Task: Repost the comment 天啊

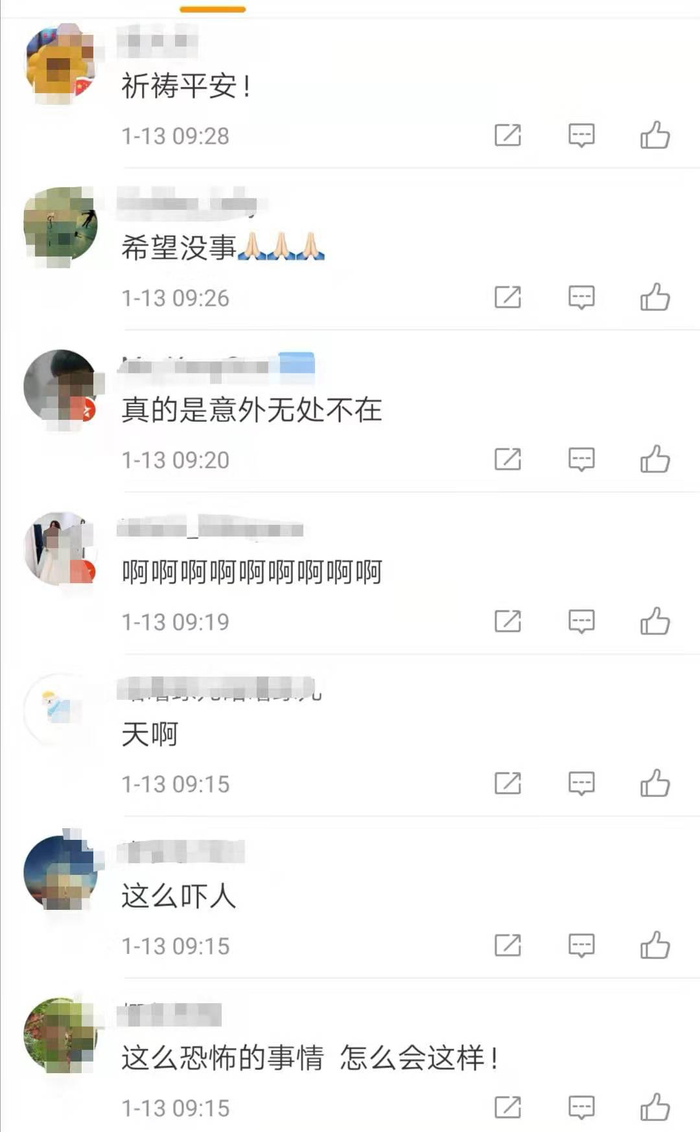Action: click(507, 783)
